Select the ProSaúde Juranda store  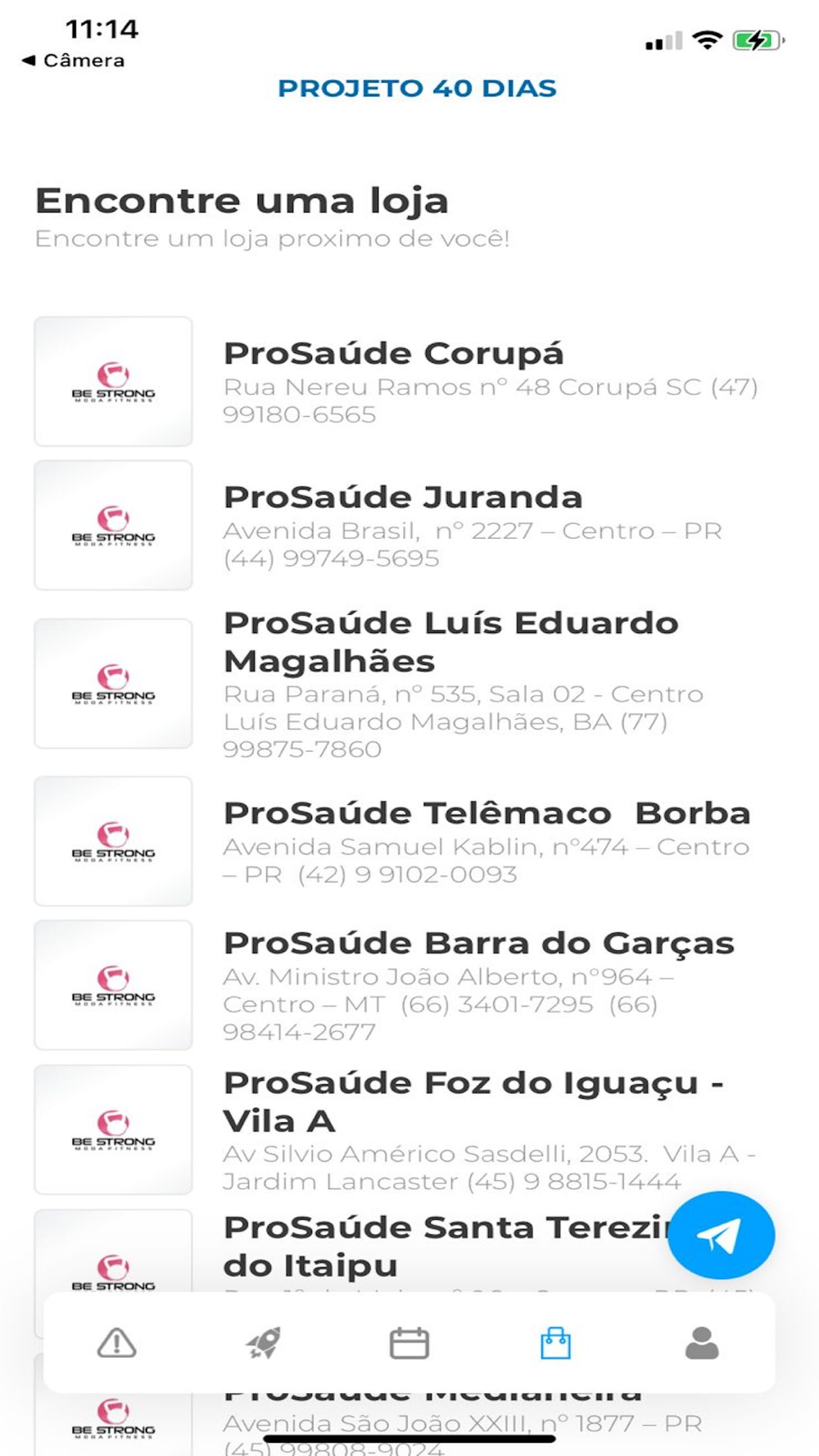click(x=403, y=498)
